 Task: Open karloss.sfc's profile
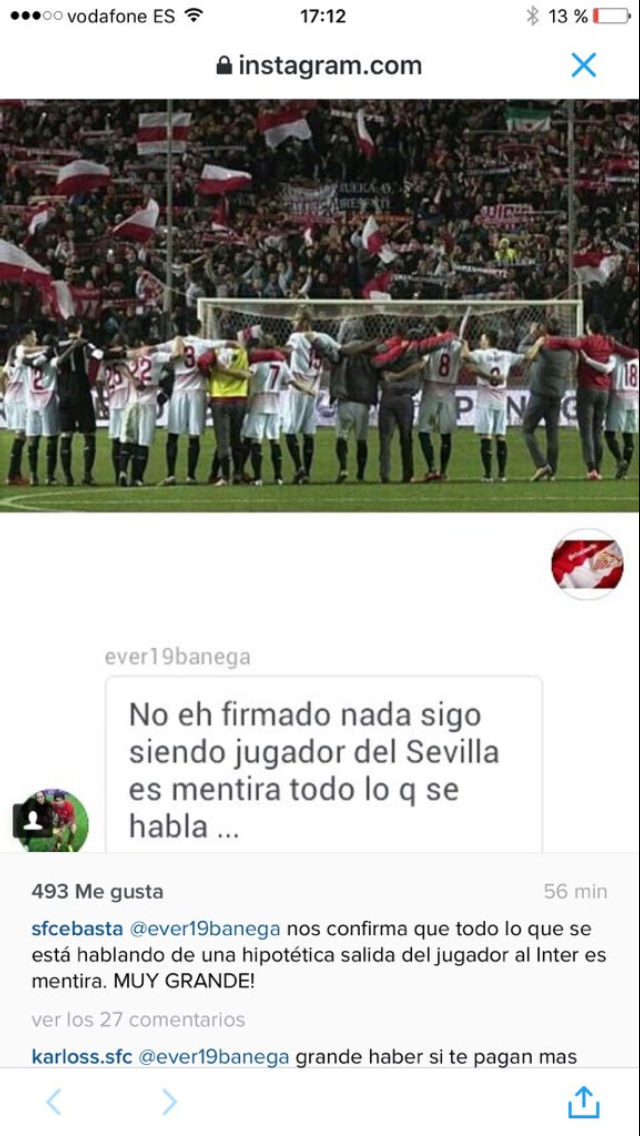(82, 1057)
